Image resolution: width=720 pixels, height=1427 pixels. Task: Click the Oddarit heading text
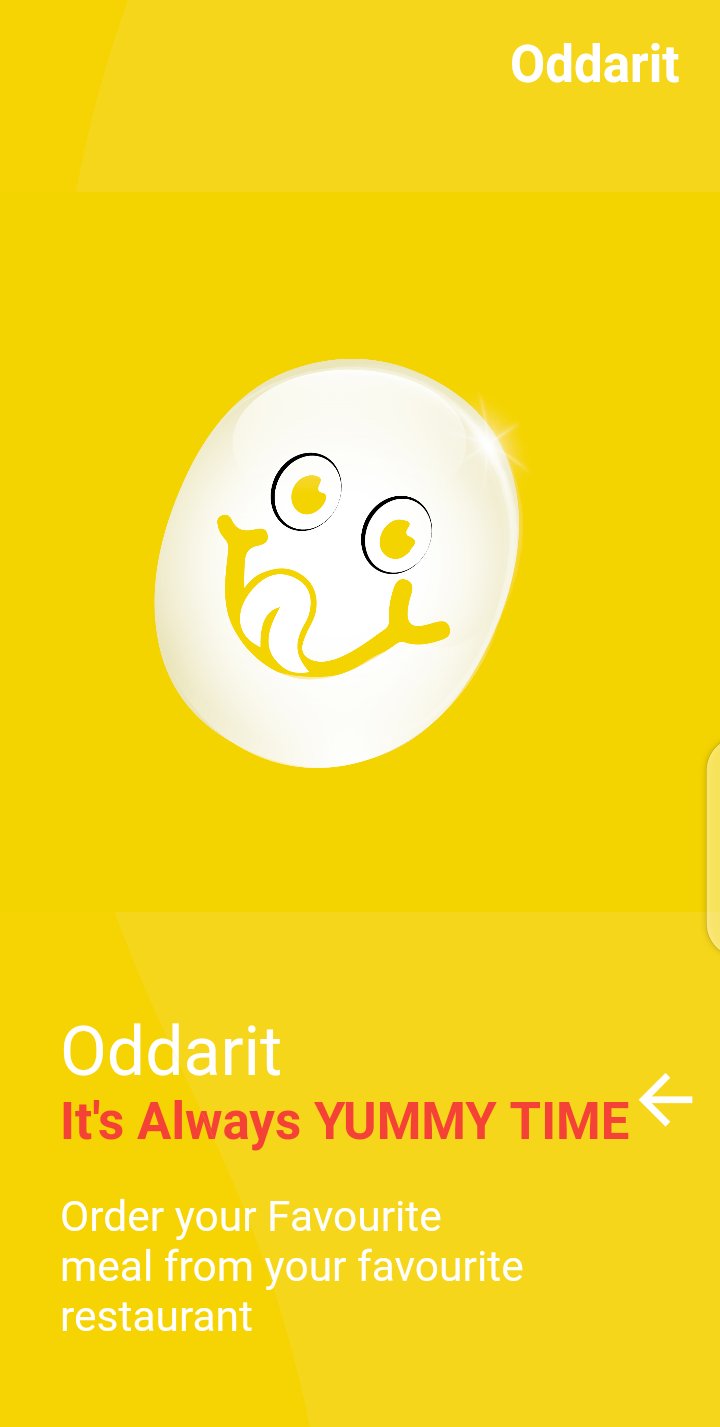point(172,1050)
